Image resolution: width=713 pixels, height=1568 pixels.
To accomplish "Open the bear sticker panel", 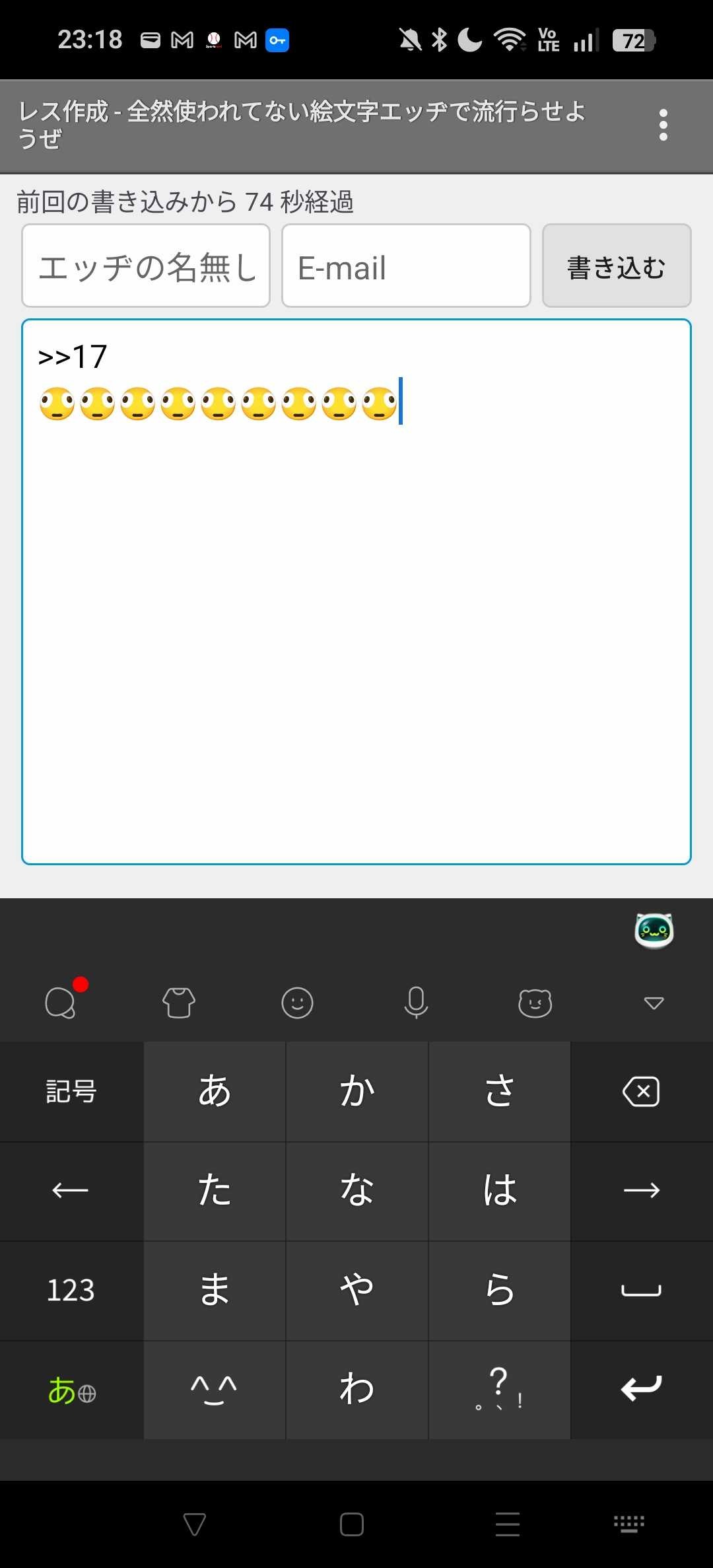I will (535, 1003).
